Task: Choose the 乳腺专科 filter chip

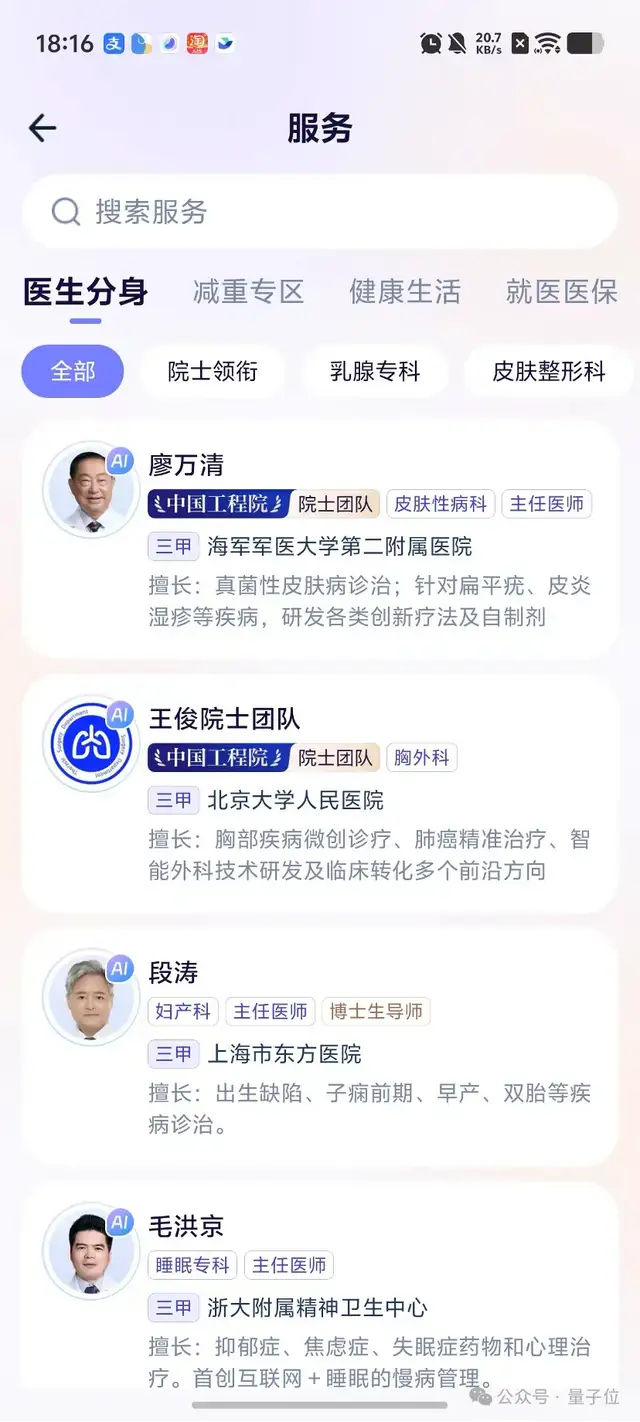Action: (375, 371)
